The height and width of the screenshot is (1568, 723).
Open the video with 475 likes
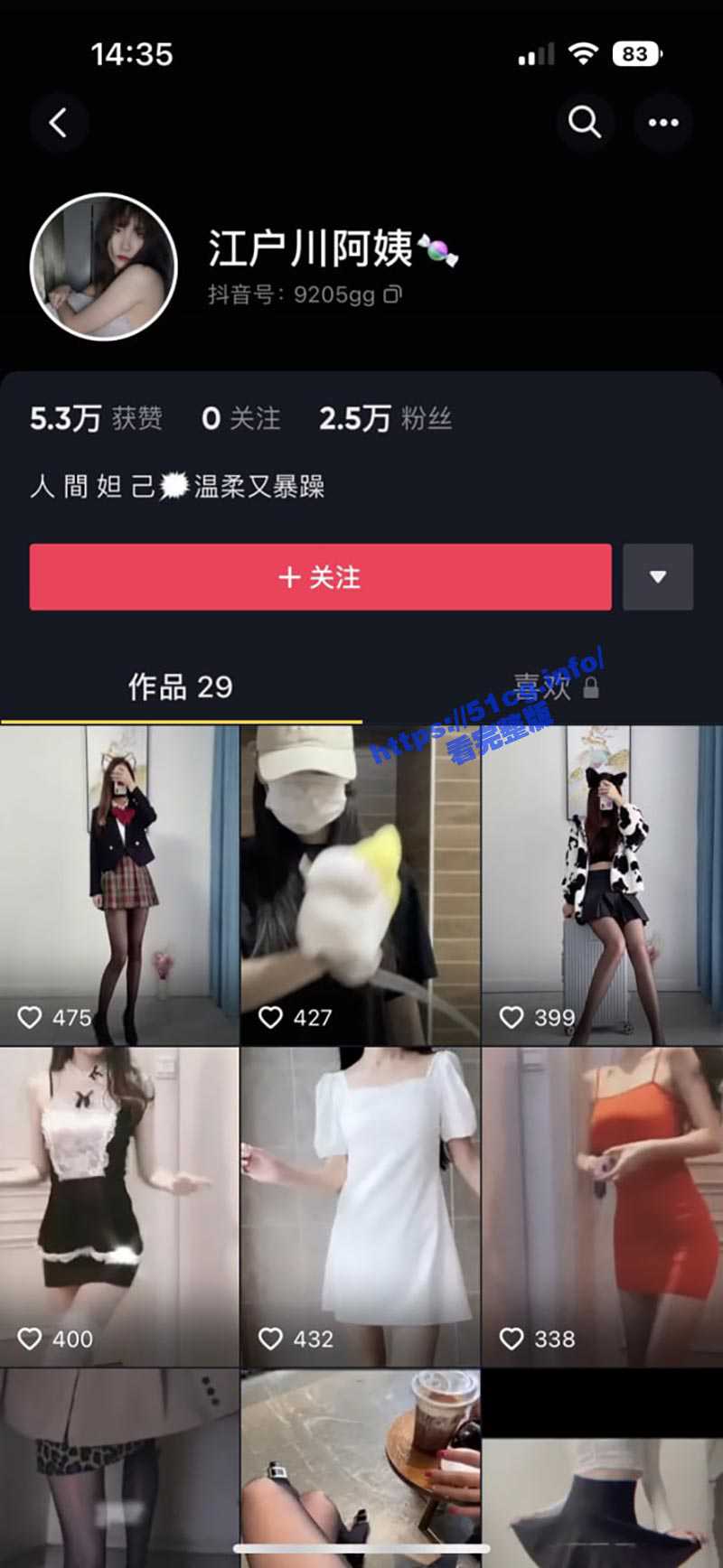(119, 885)
